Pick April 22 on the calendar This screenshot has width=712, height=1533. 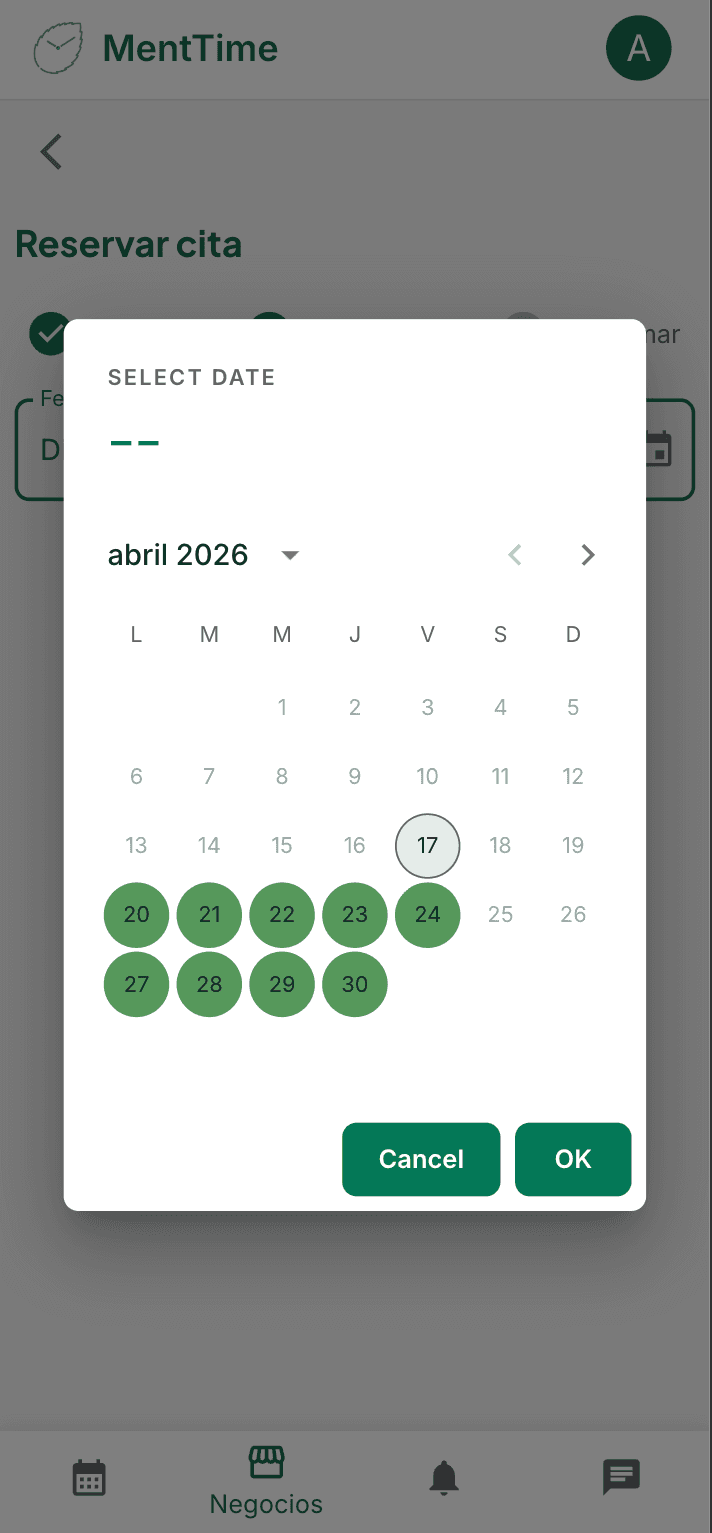tap(282, 915)
